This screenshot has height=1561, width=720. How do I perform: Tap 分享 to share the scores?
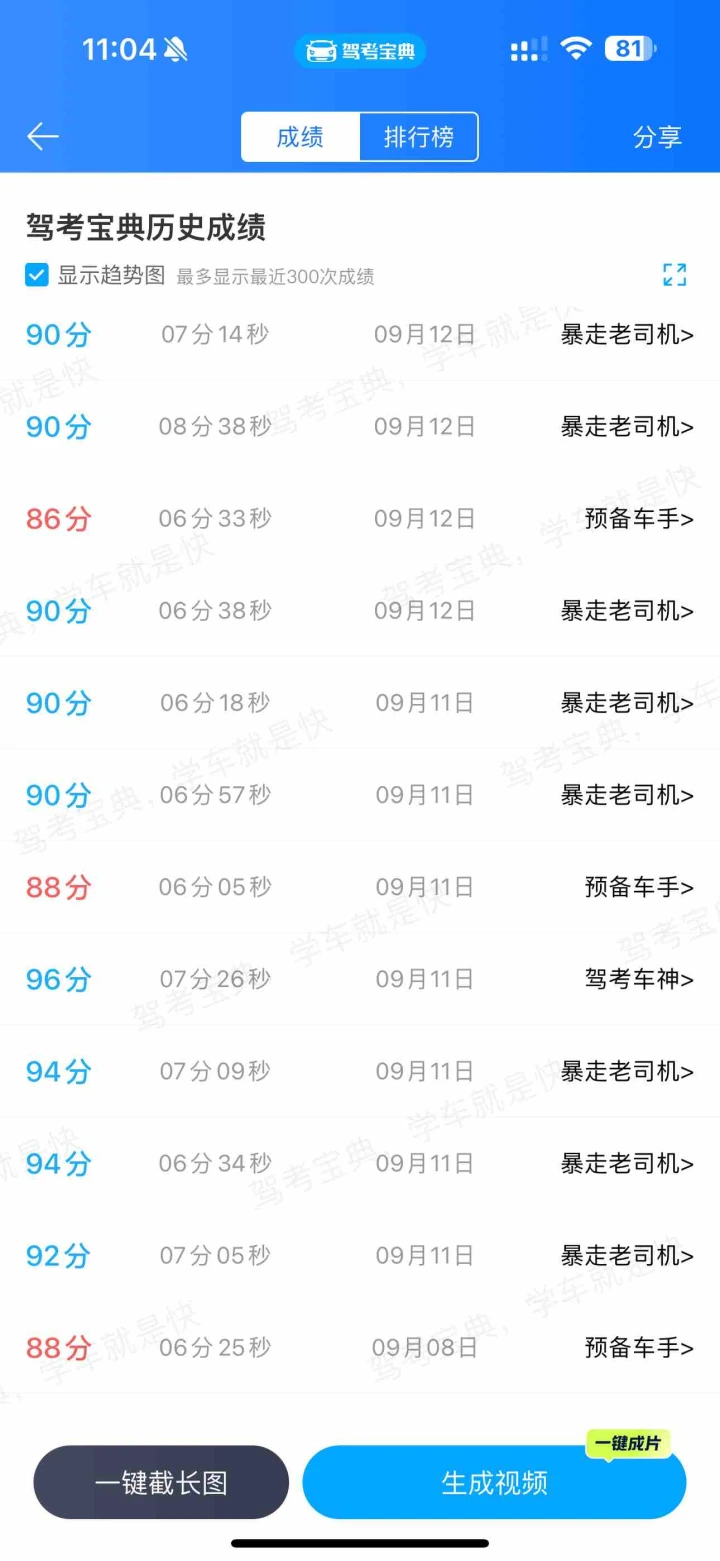[657, 137]
